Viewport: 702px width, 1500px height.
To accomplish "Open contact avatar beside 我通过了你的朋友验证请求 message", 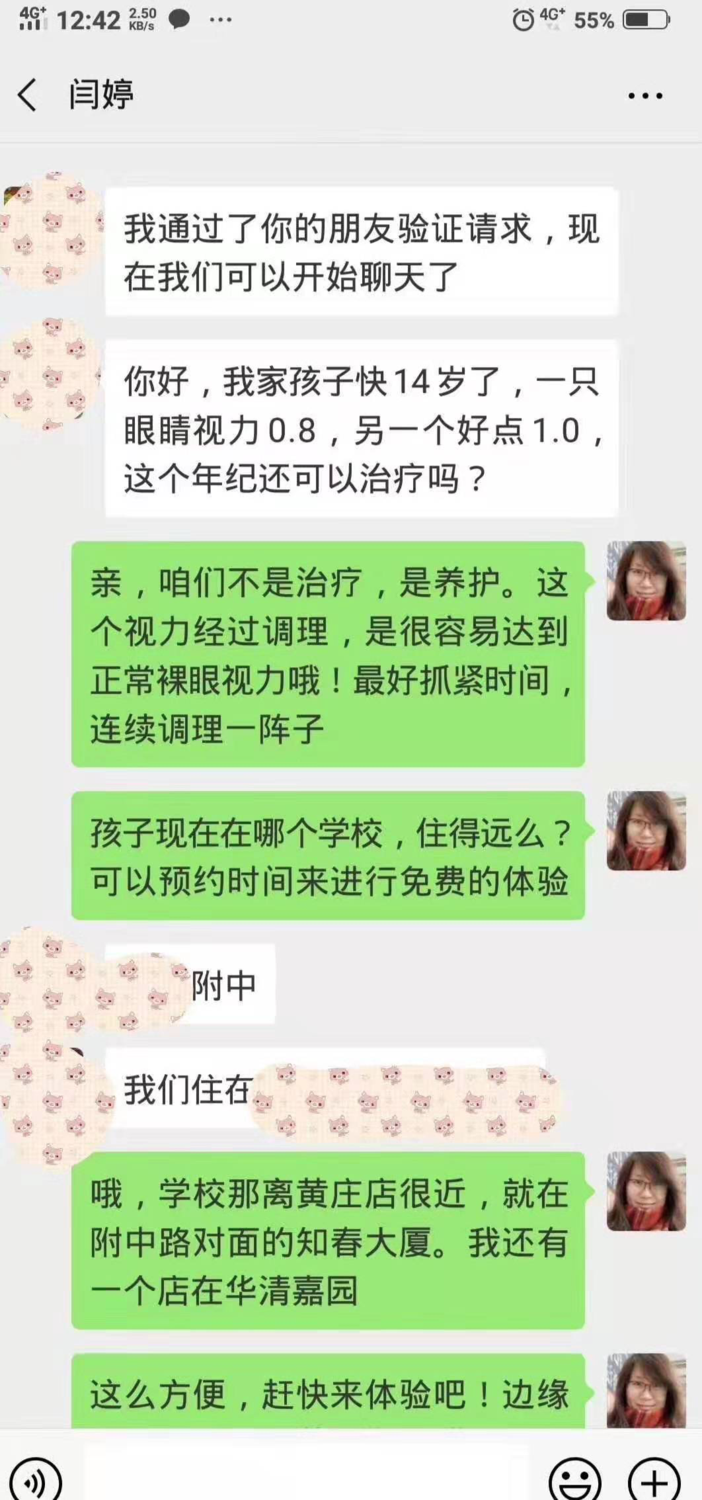I will 48,230.
